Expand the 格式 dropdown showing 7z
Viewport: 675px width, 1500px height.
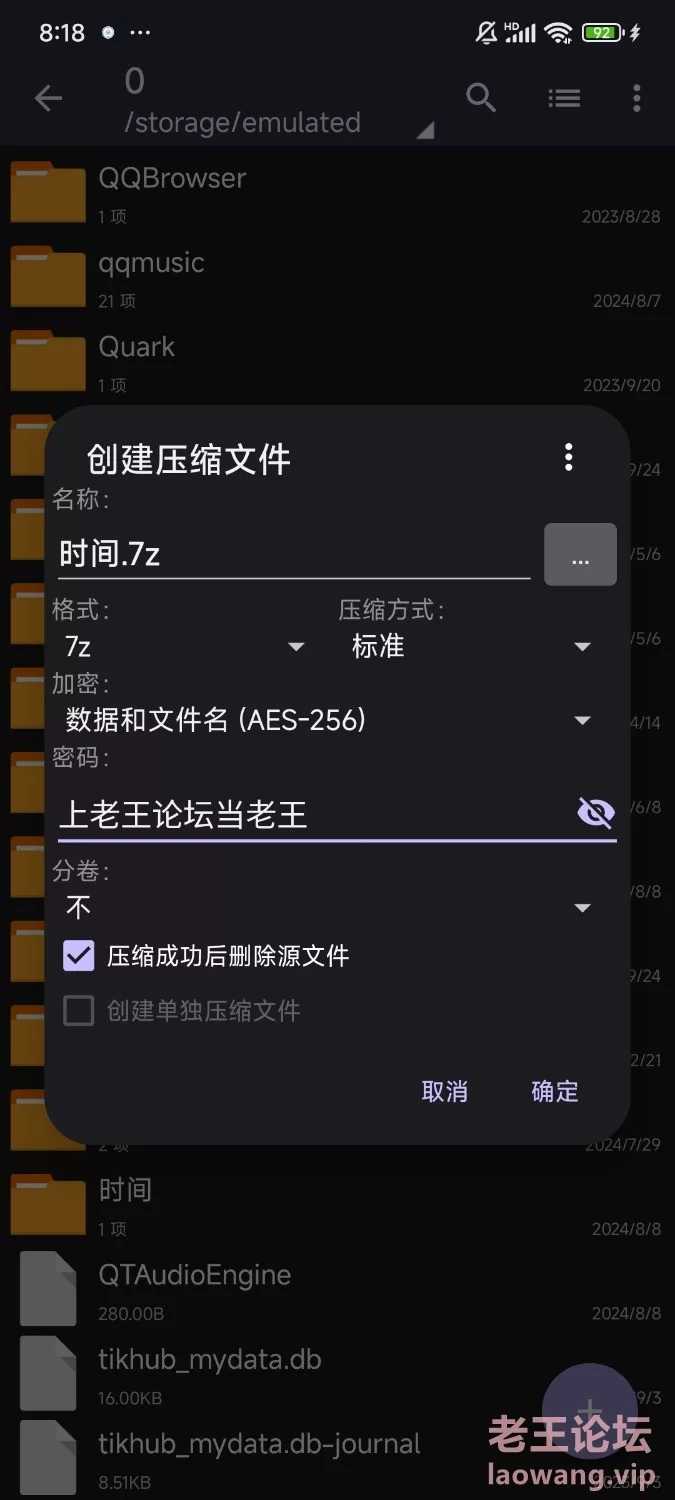click(185, 647)
